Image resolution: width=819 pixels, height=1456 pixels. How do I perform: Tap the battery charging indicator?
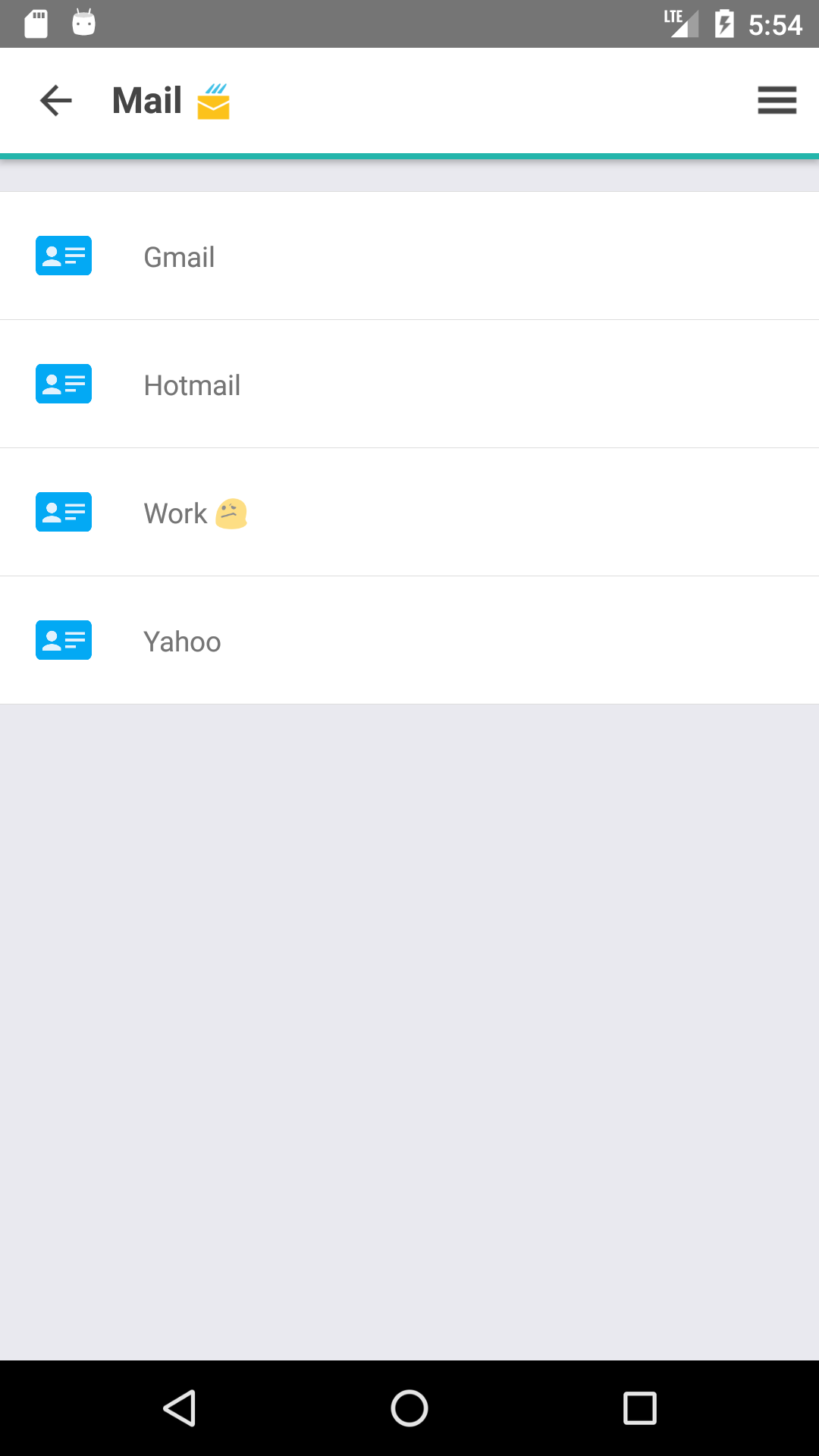724,23
